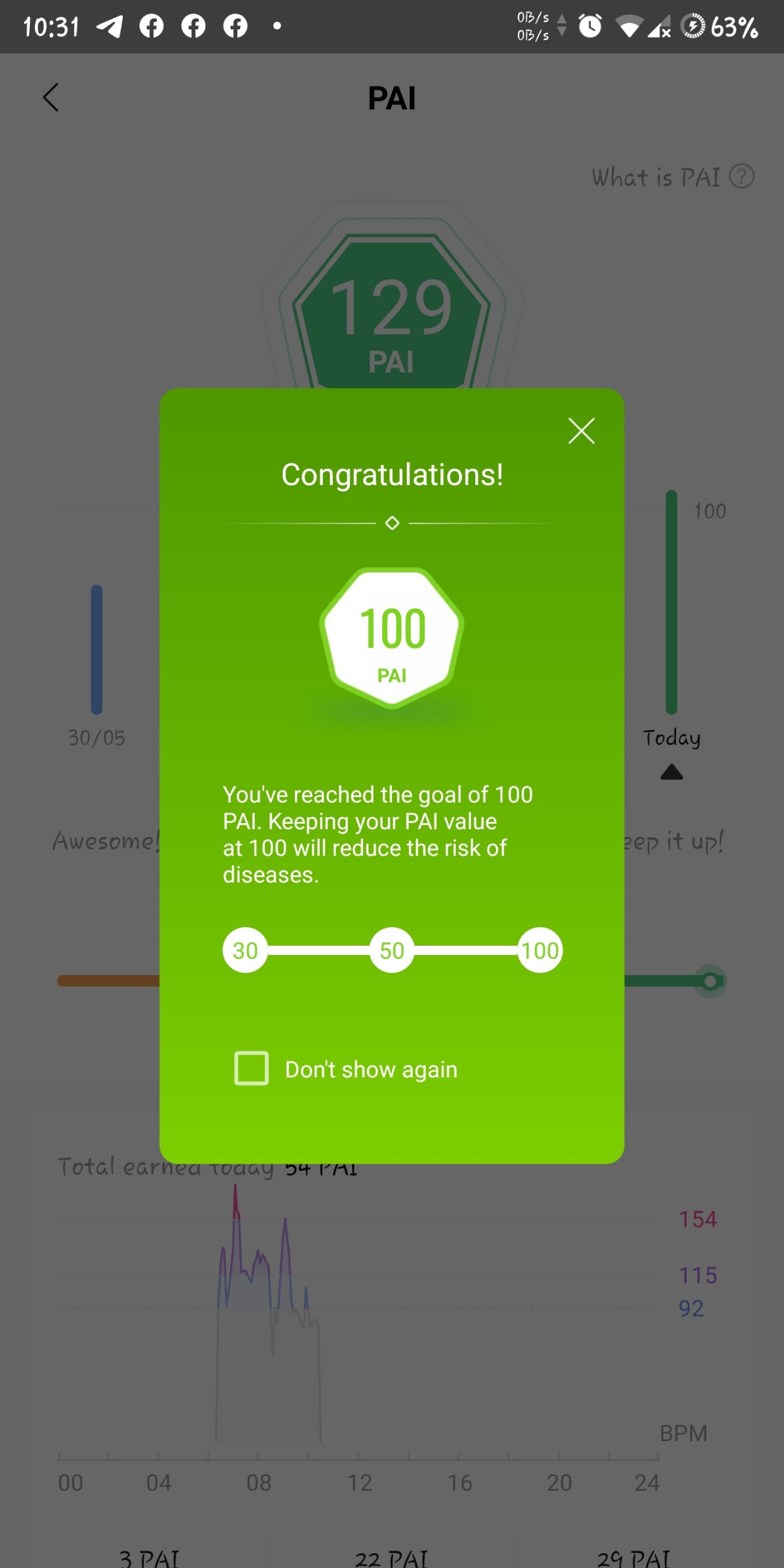This screenshot has width=784, height=1568.
Task: Check the "Don't show again" box
Action: pos(251,1068)
